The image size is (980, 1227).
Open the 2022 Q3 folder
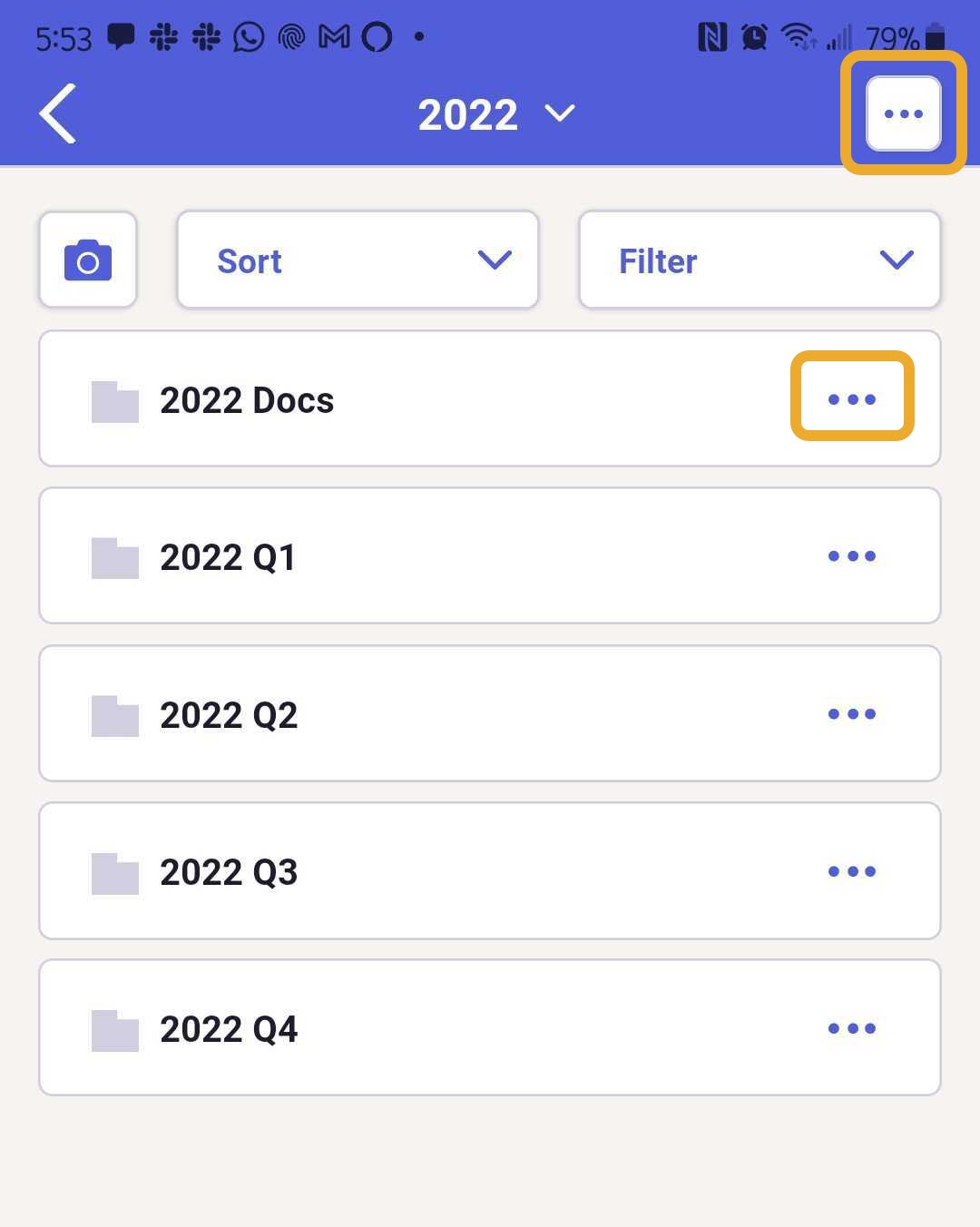click(363, 870)
